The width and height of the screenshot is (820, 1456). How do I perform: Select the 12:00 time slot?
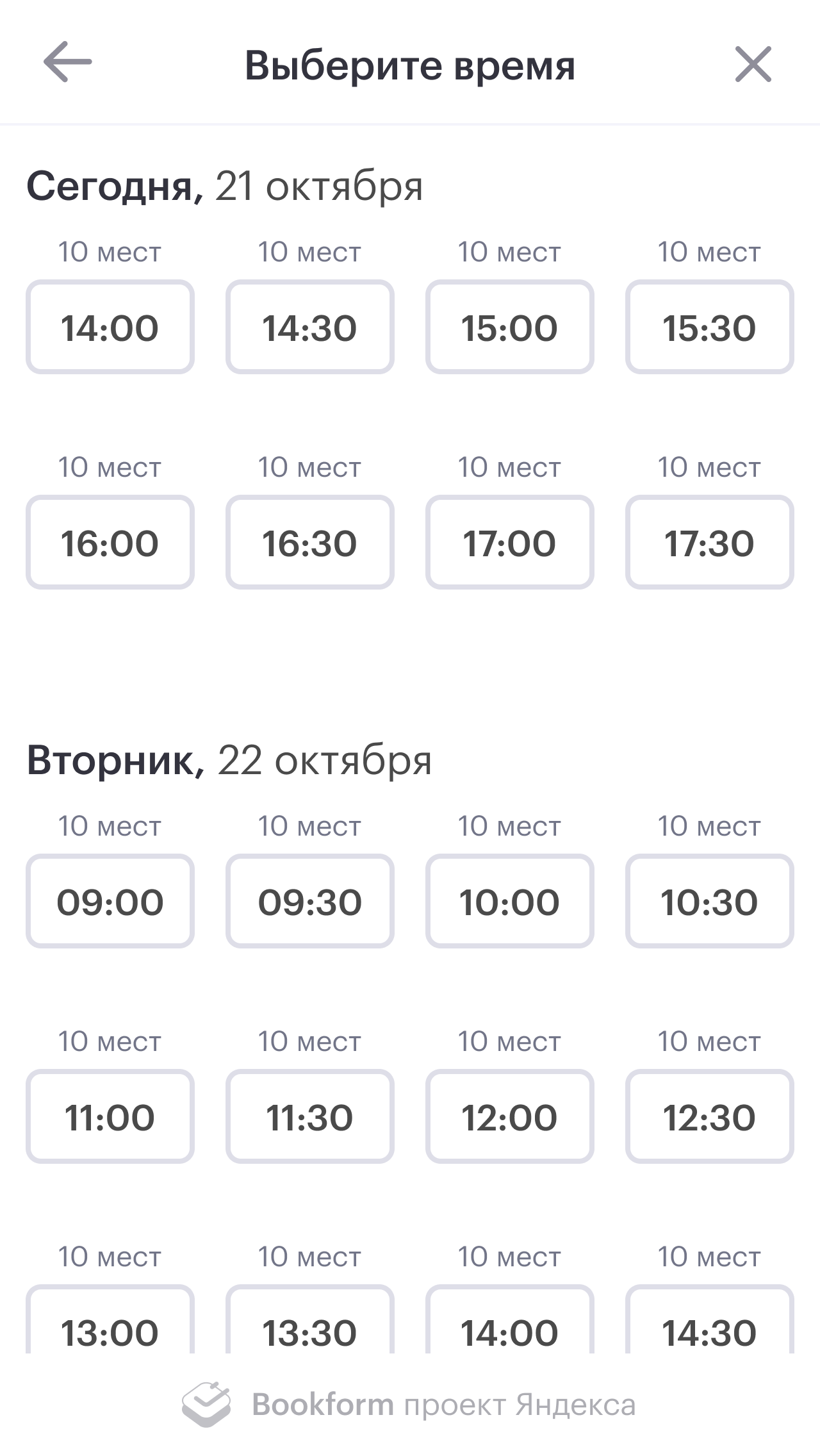click(x=510, y=1116)
